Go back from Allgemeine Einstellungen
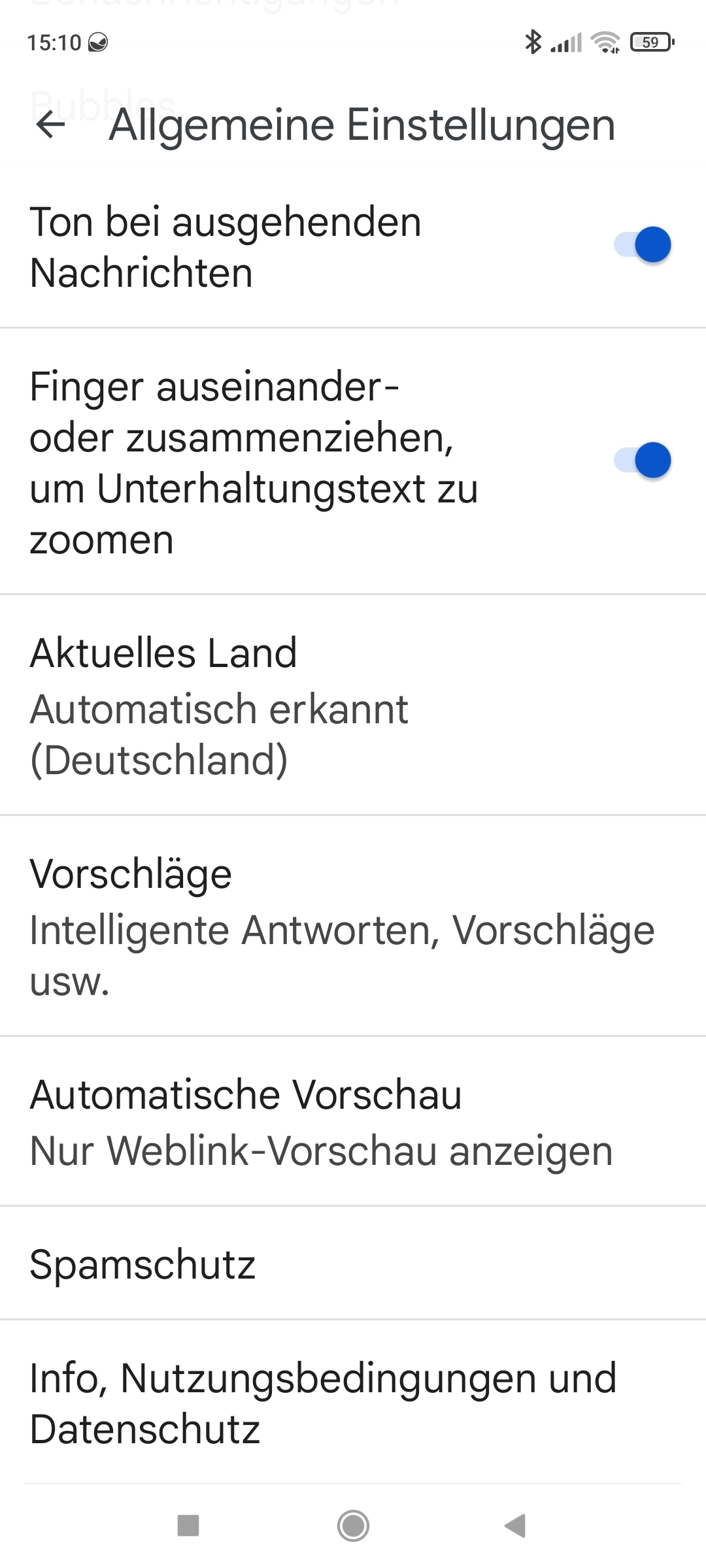 tap(50, 125)
